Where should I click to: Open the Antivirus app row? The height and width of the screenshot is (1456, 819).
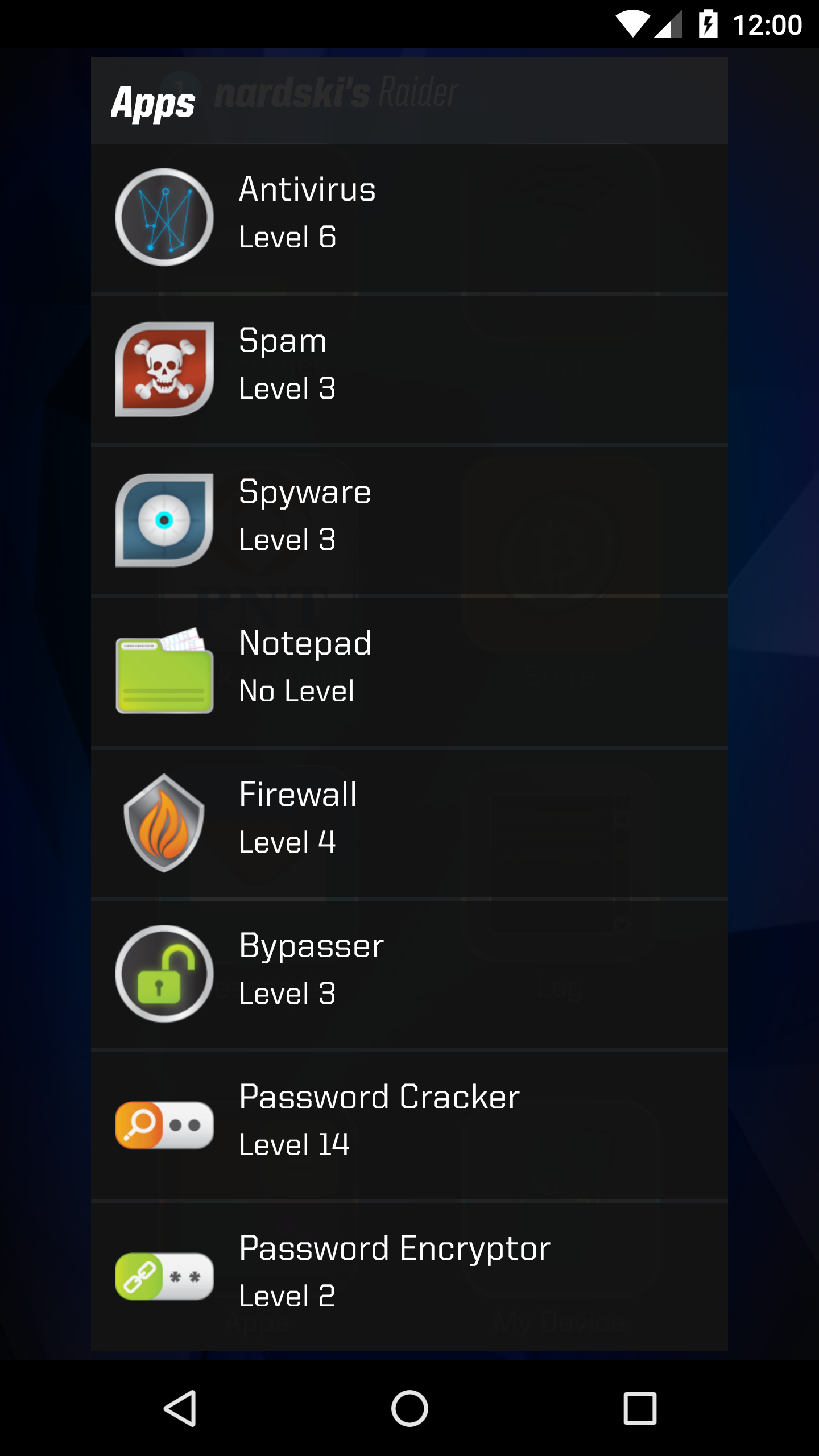click(409, 218)
